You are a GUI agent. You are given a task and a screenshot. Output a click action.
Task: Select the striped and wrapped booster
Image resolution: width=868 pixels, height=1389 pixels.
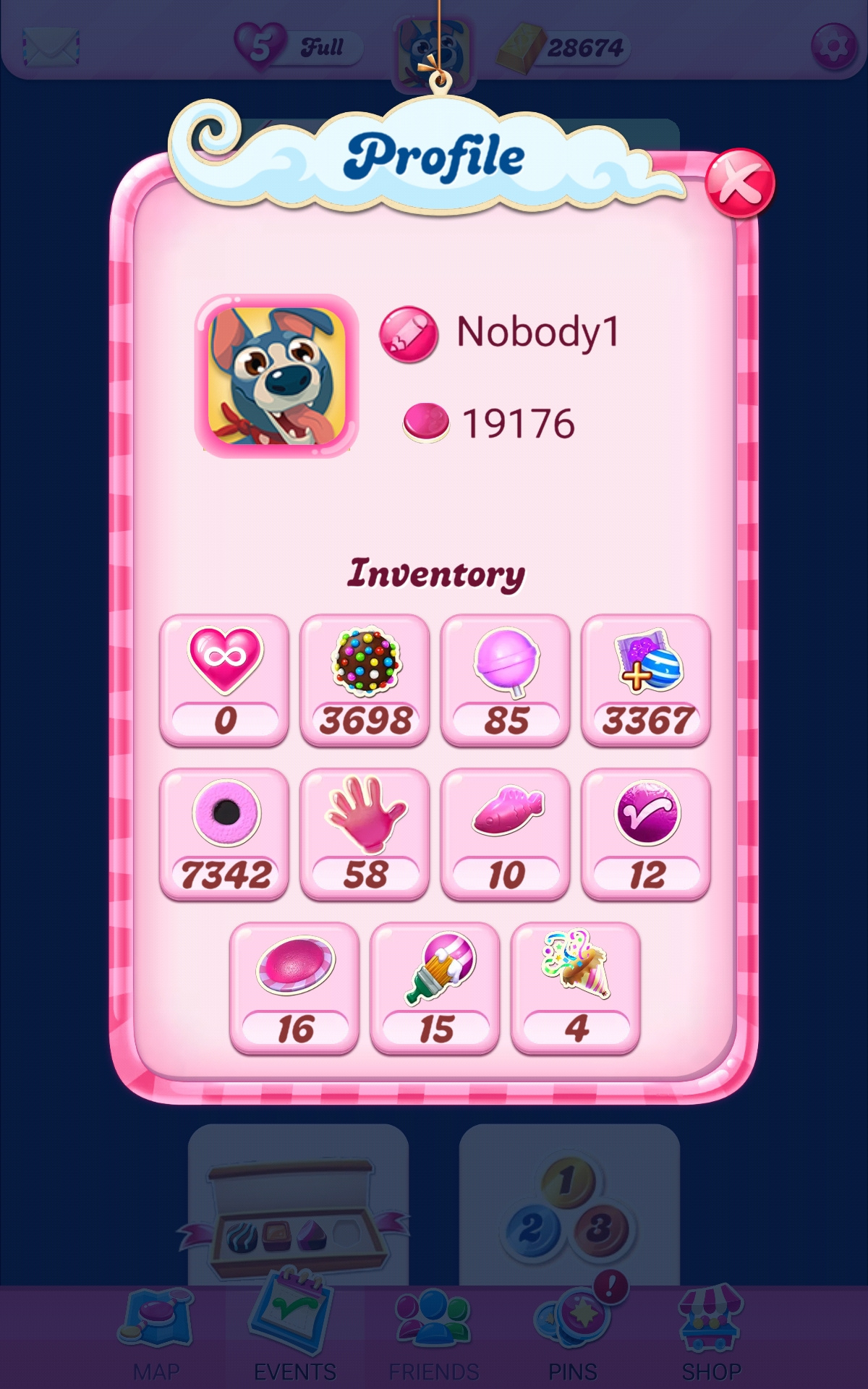point(646,679)
